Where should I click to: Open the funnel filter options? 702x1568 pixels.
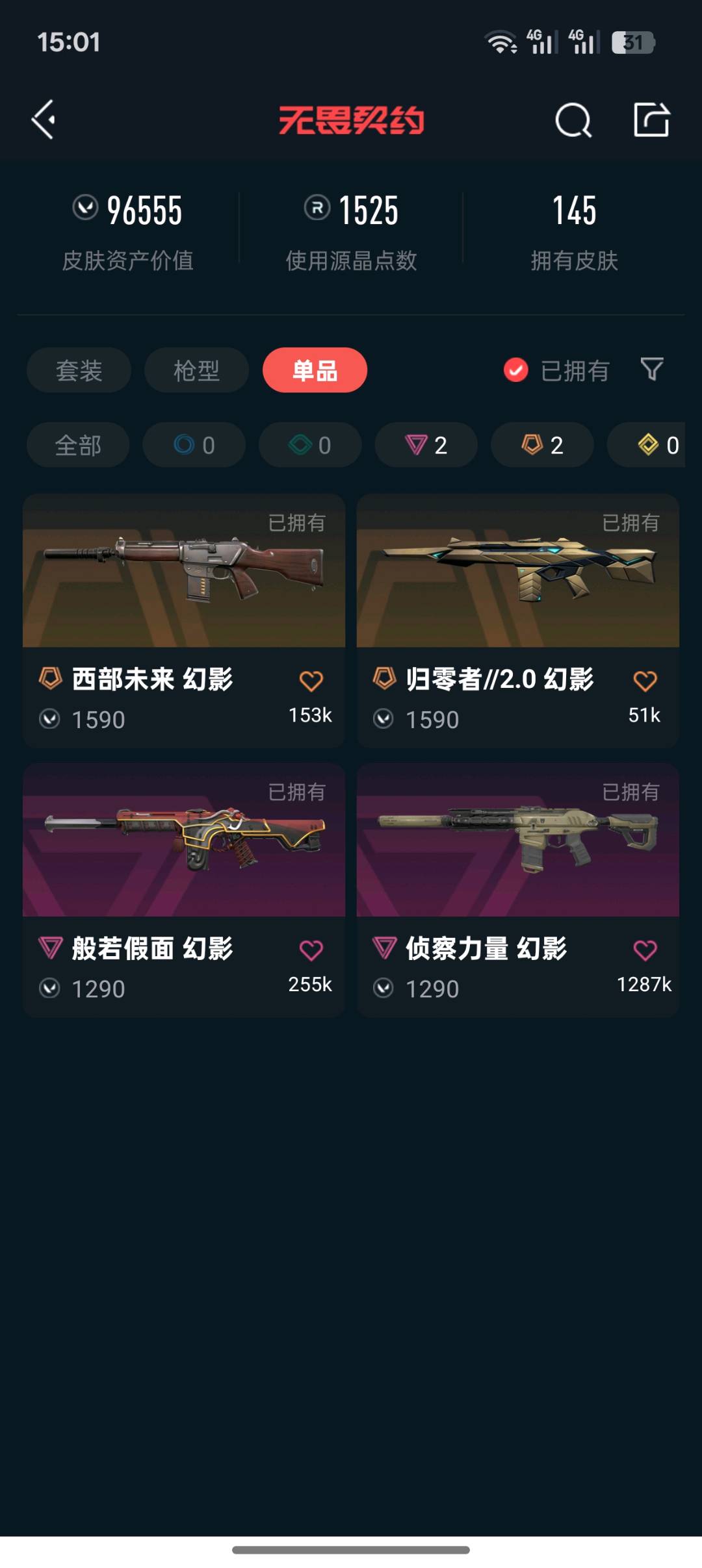(651, 370)
